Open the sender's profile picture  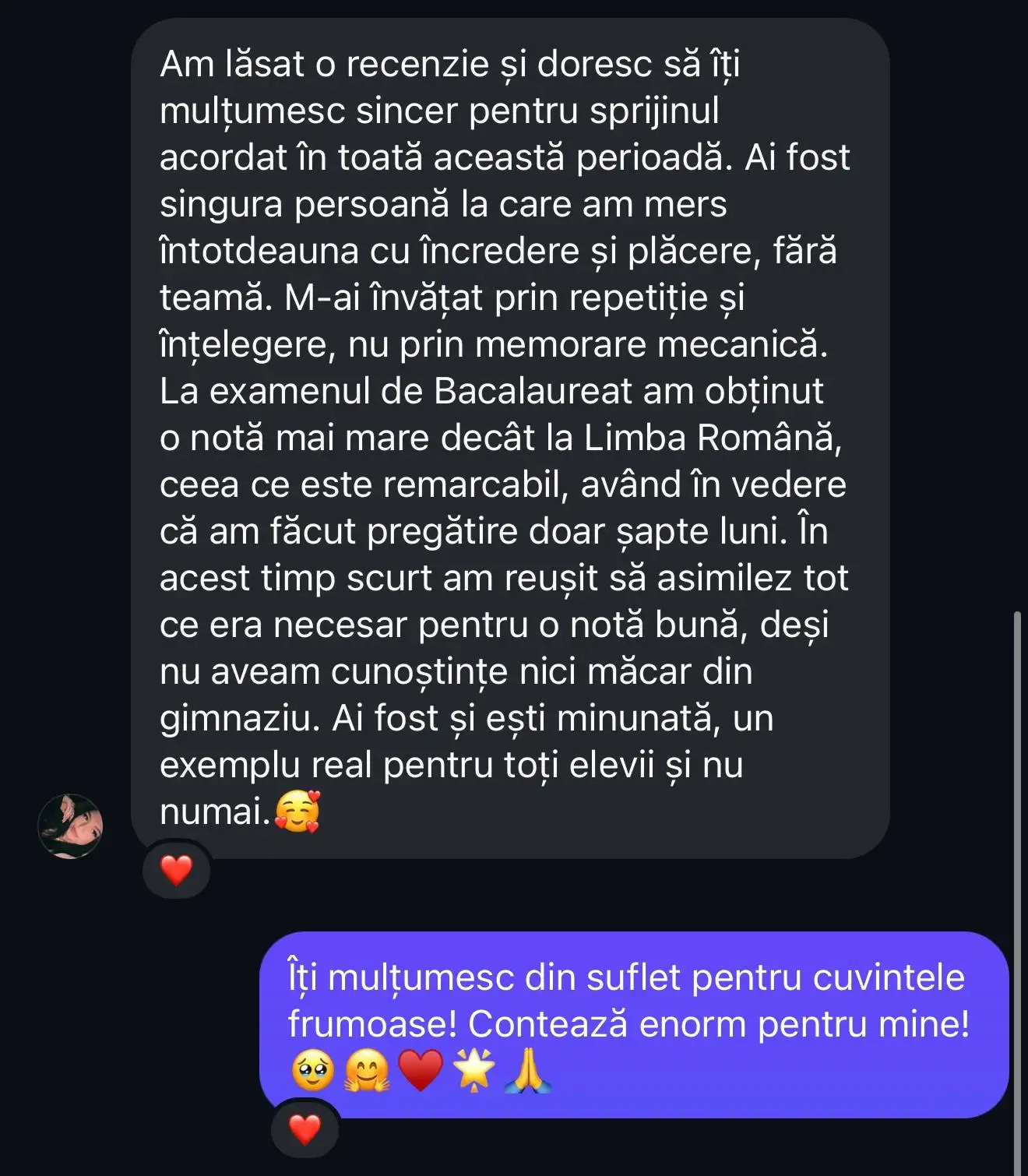point(70,826)
